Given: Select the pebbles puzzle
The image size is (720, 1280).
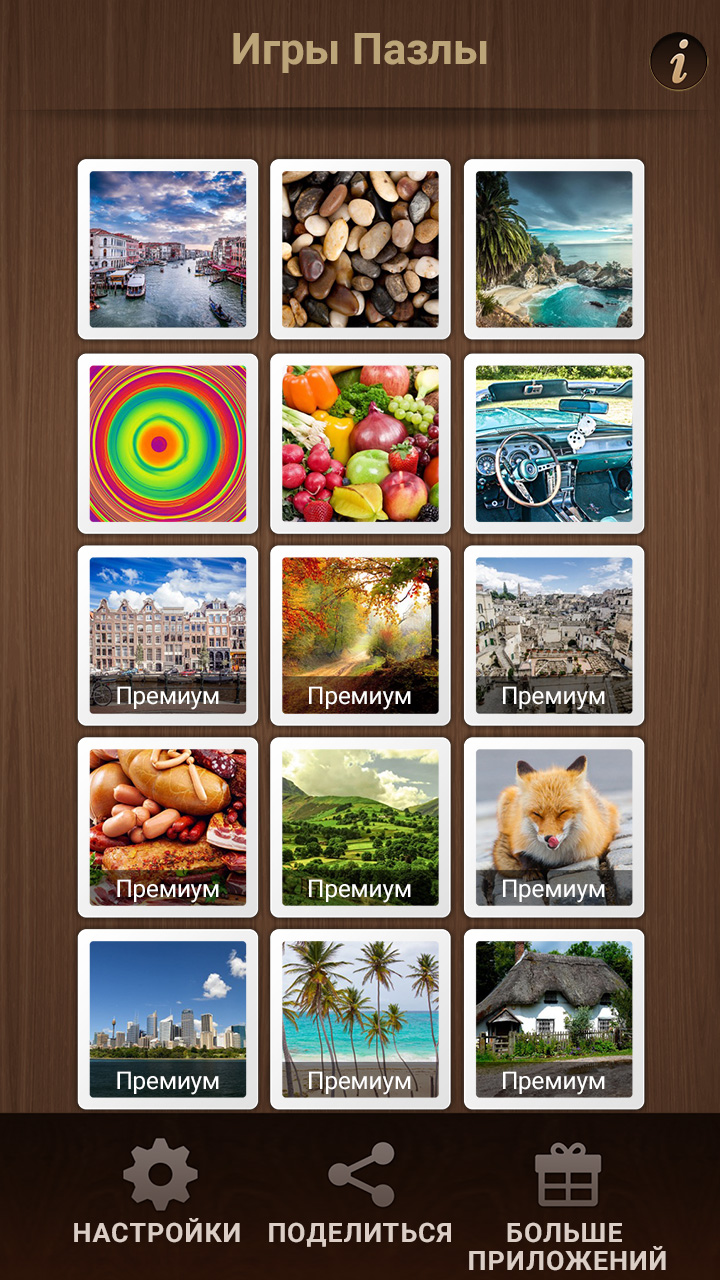Looking at the screenshot, I should pyautogui.click(x=360, y=249).
